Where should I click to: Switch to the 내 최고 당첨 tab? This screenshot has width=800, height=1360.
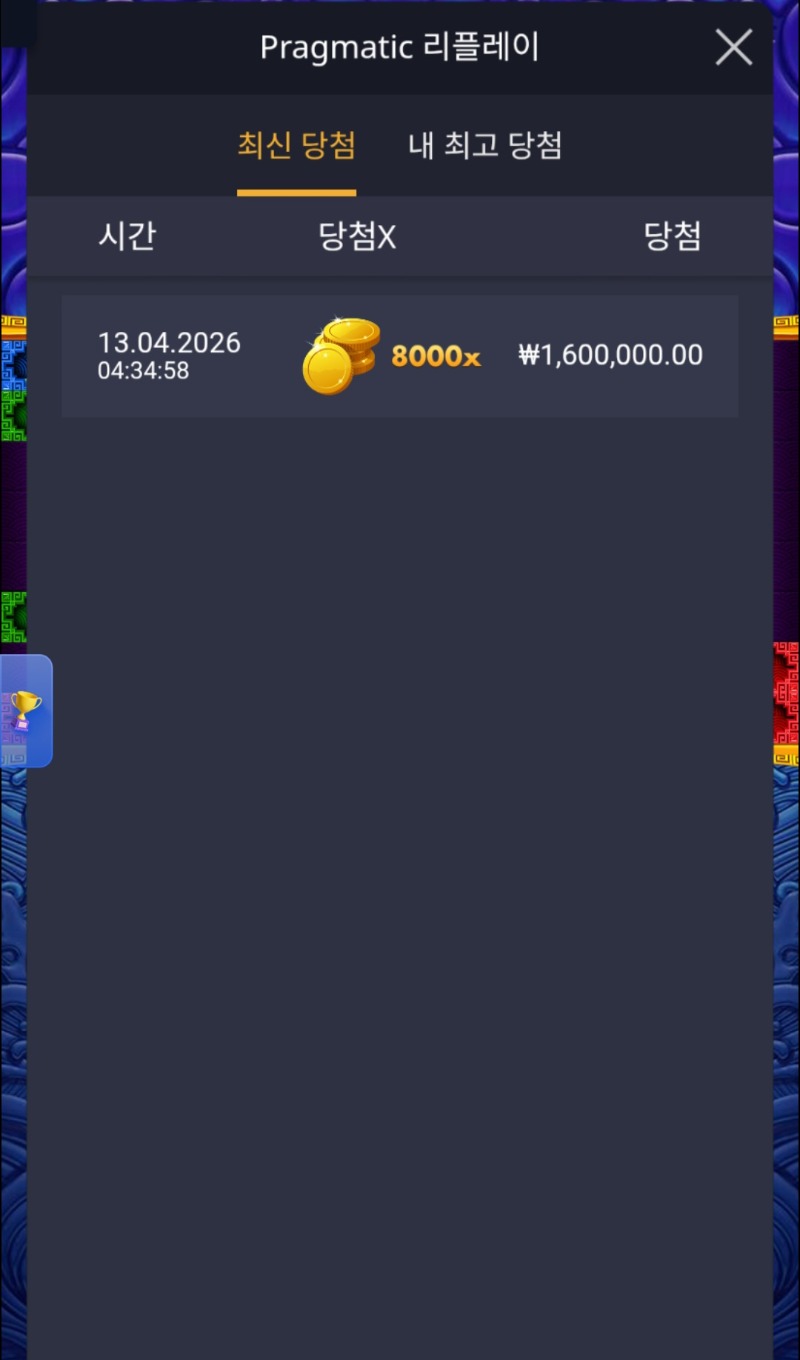[x=485, y=146]
